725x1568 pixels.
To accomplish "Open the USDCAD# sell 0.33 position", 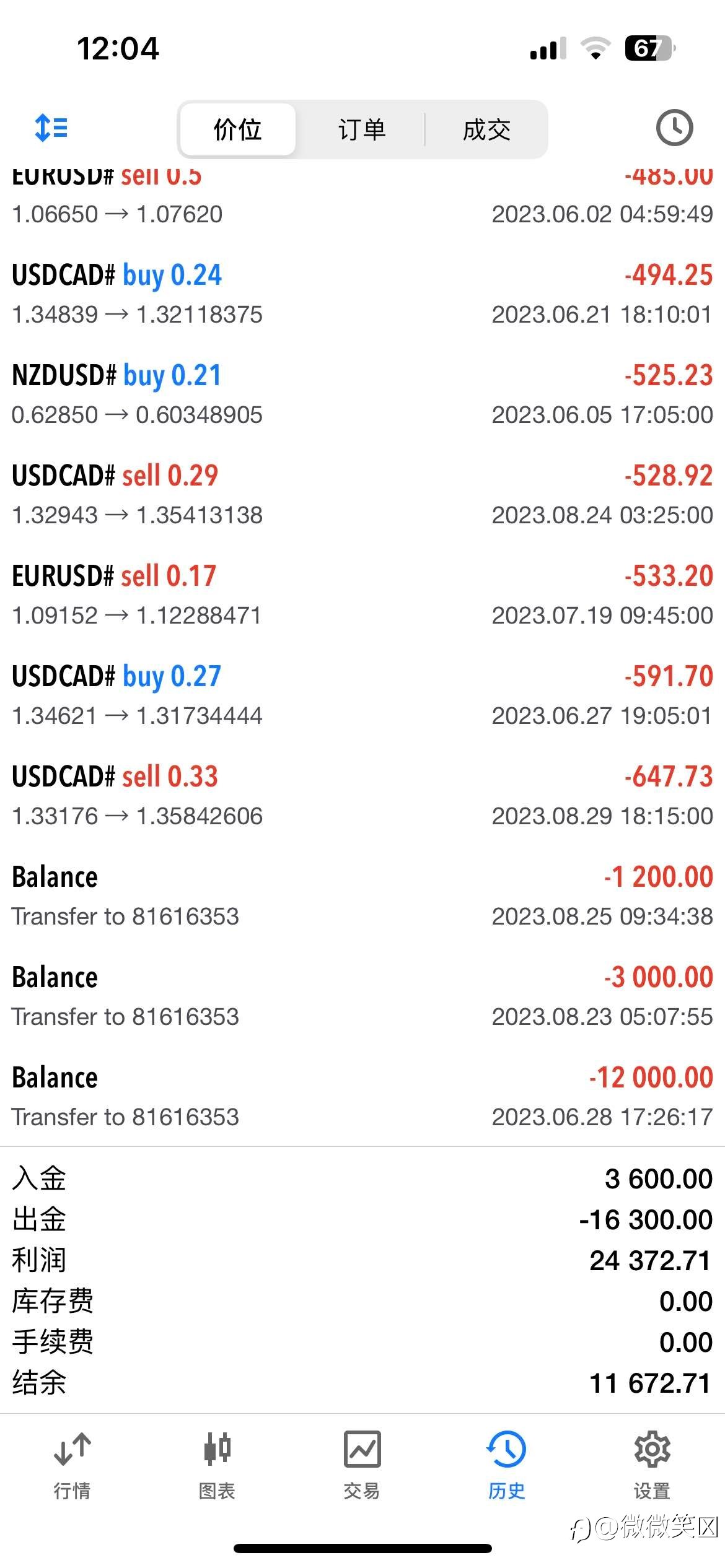I will (x=362, y=796).
